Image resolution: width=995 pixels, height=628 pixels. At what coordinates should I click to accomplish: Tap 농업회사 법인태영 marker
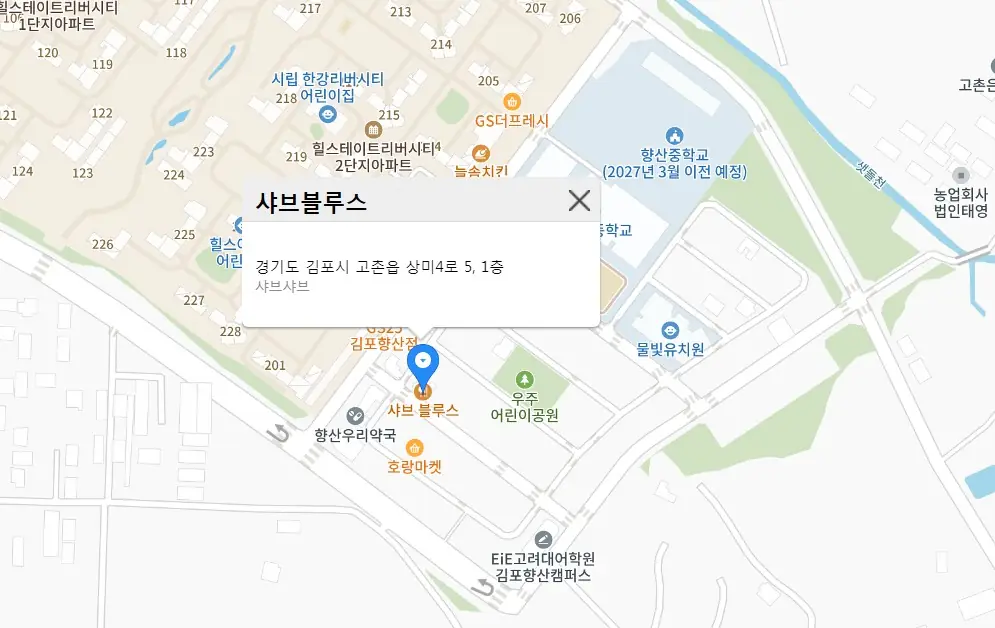(x=961, y=174)
